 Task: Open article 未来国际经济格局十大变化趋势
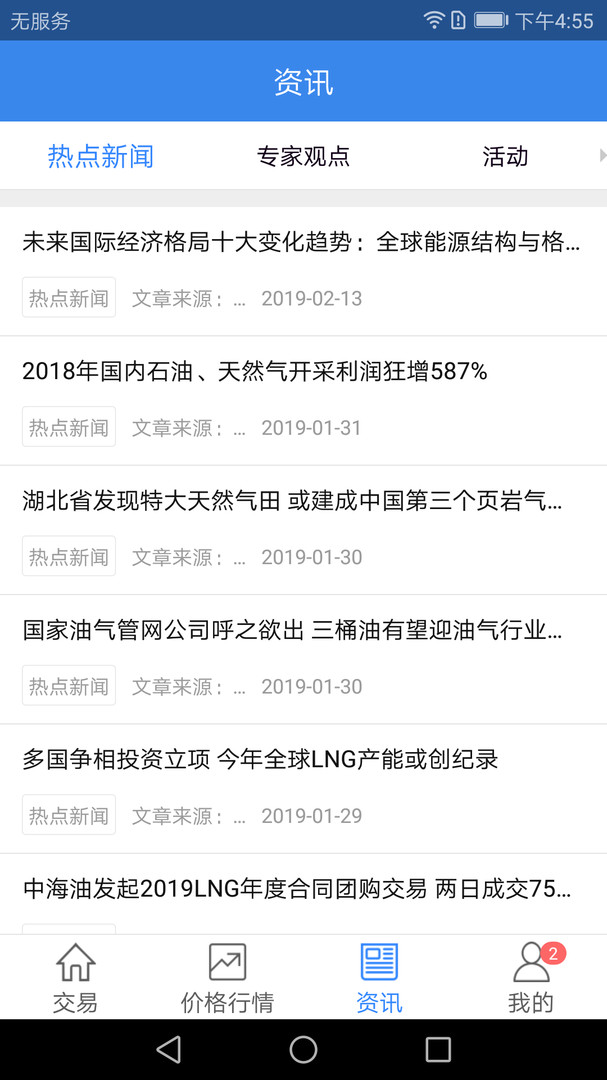(301, 242)
